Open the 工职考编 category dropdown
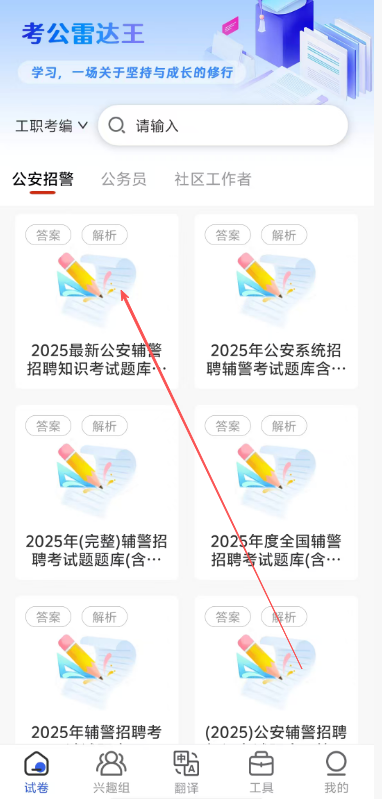382x799 pixels. [51, 126]
